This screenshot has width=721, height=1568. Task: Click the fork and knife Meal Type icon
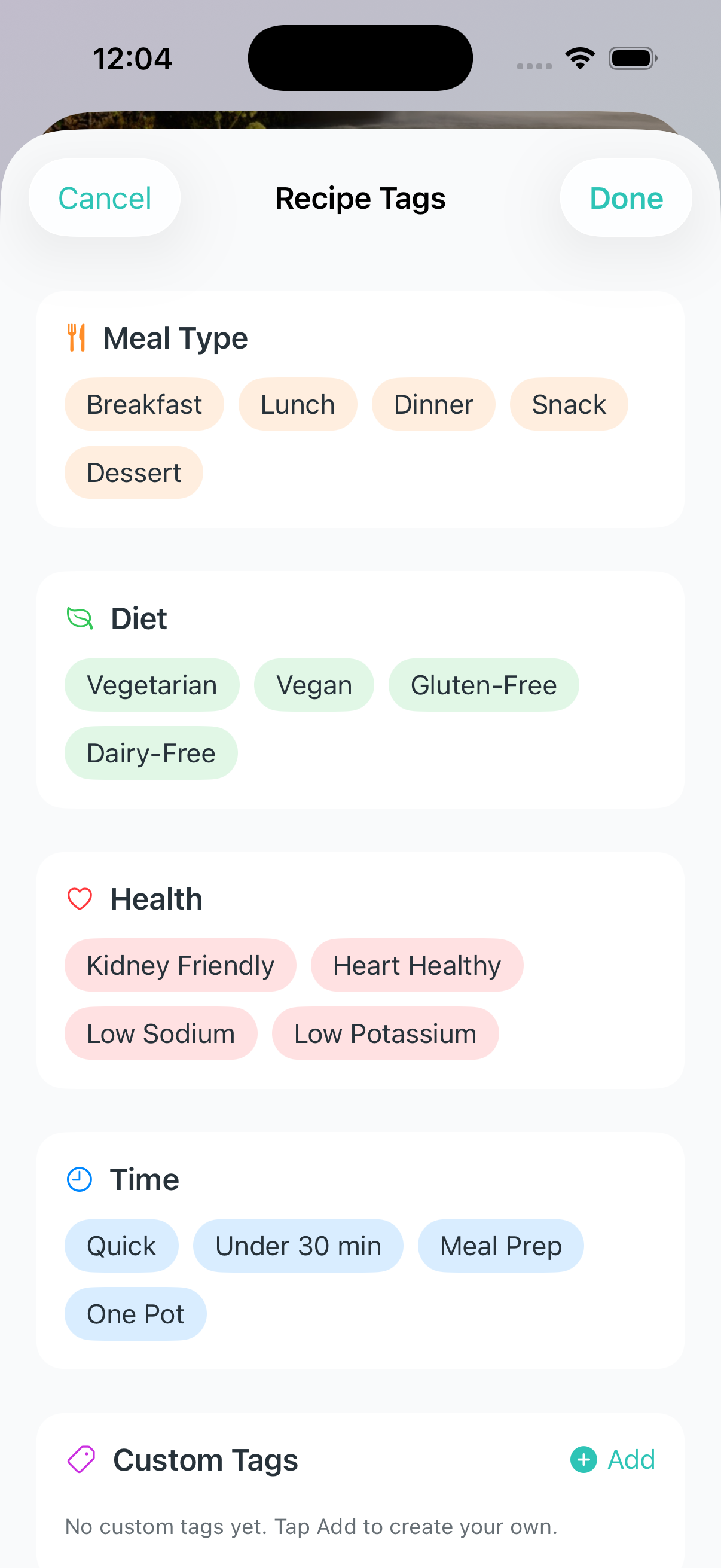[77, 337]
